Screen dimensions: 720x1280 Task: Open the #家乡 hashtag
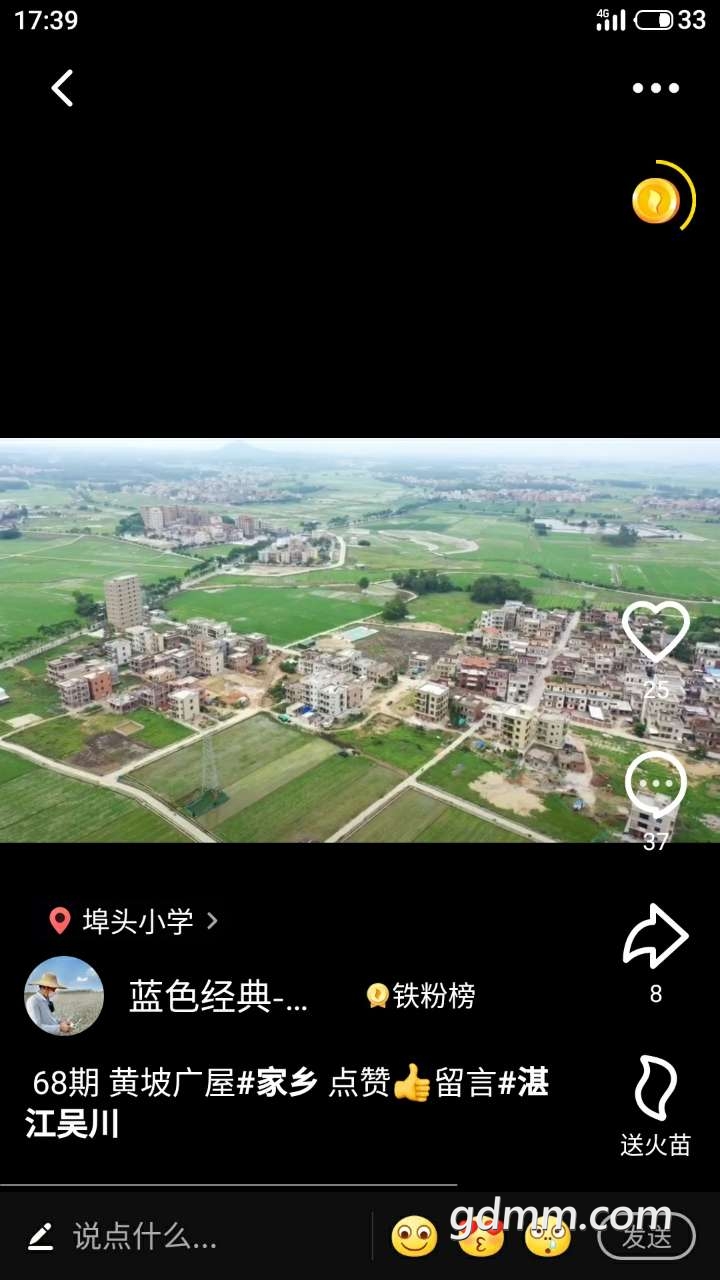click(x=278, y=1082)
